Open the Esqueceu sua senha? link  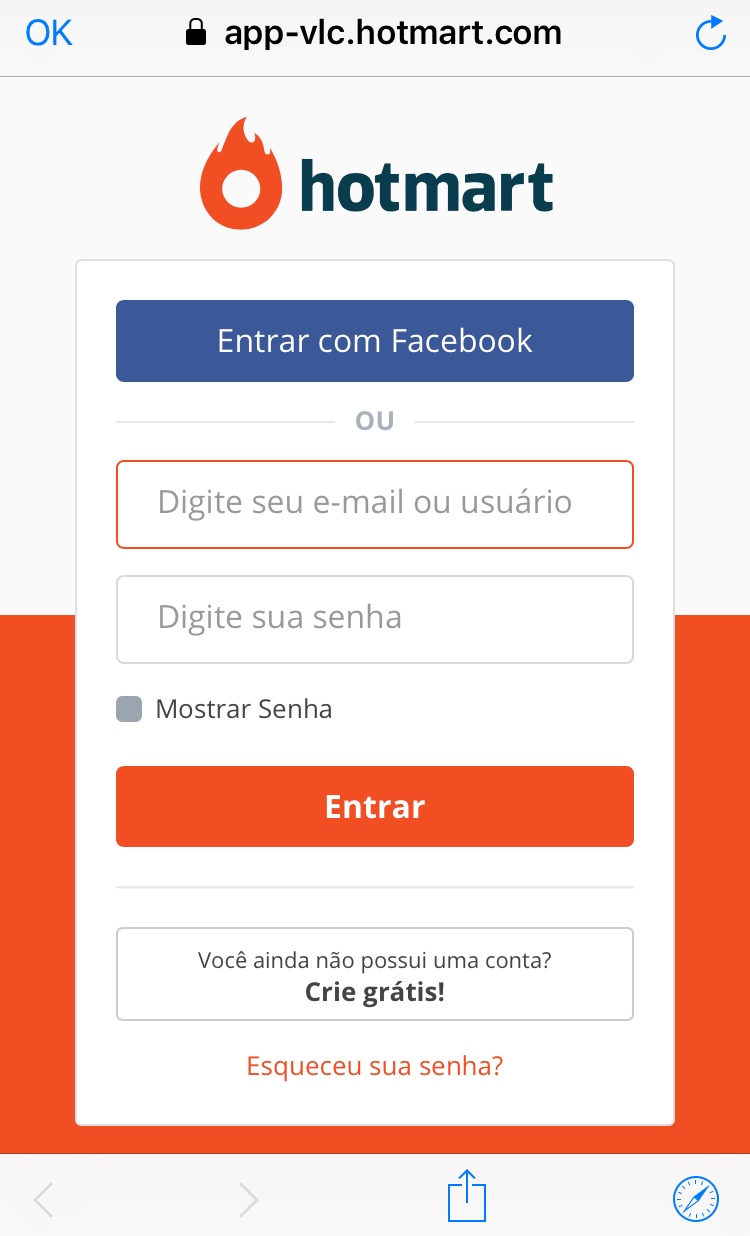(x=375, y=1066)
